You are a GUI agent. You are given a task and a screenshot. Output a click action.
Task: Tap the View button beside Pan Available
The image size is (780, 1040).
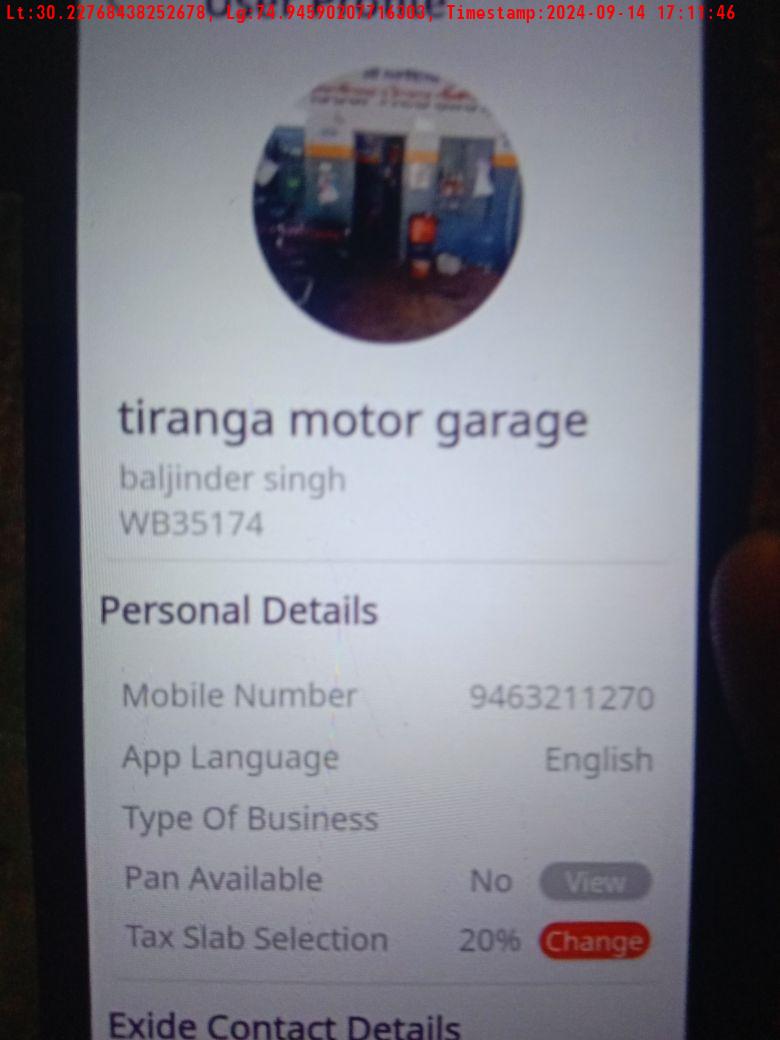pyautogui.click(x=595, y=882)
